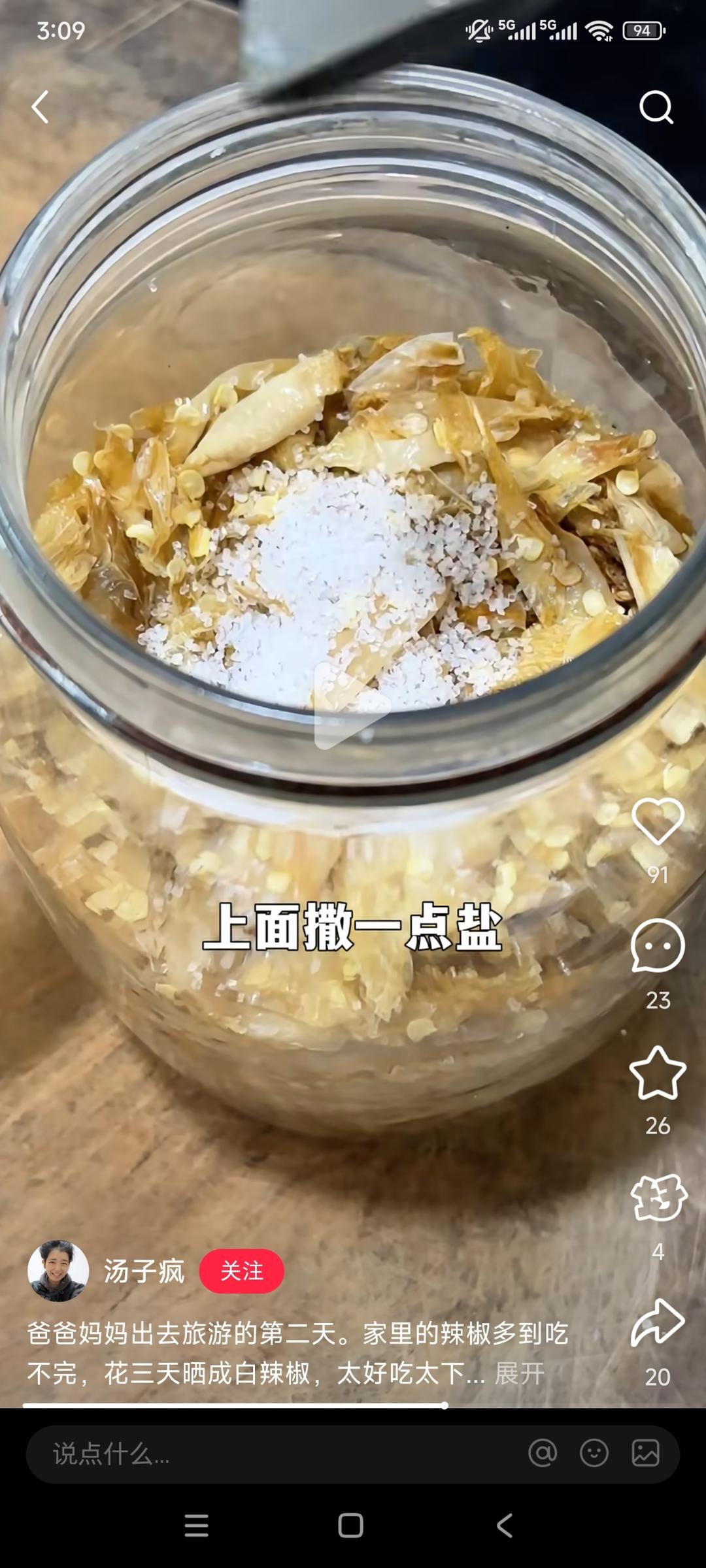This screenshot has height=1568, width=706.
Task: Share this video
Action: pyautogui.click(x=658, y=1324)
